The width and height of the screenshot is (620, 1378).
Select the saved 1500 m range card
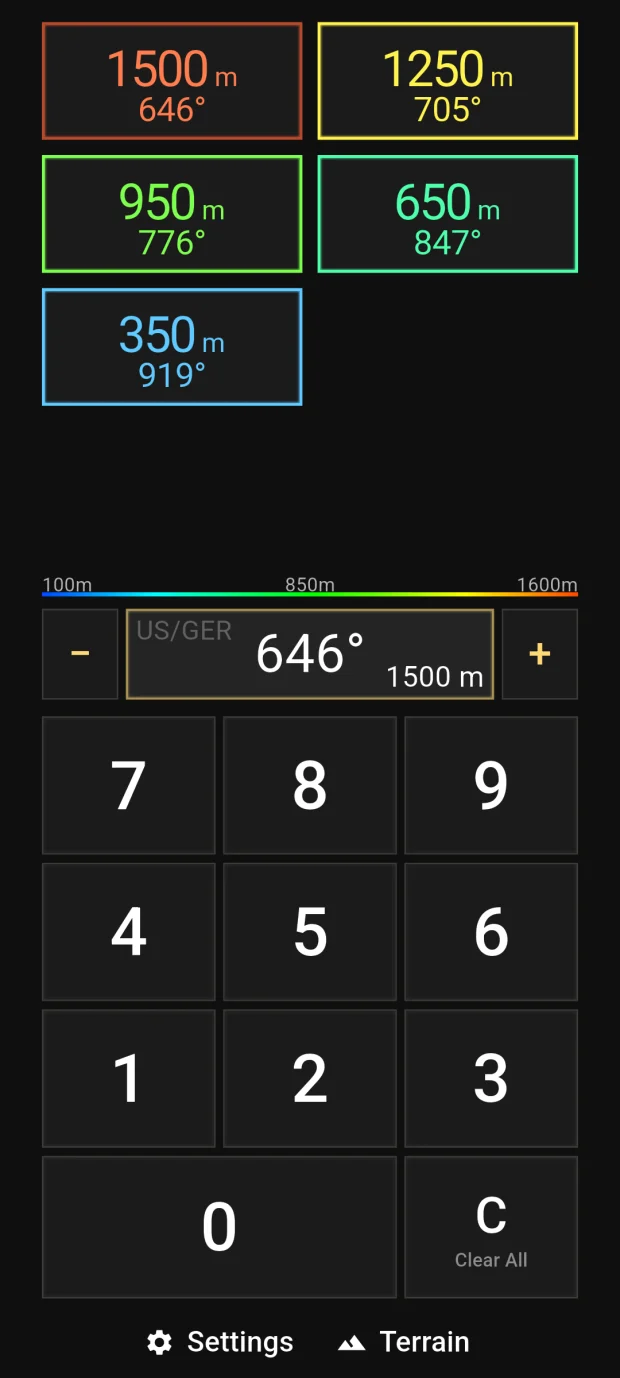[172, 81]
